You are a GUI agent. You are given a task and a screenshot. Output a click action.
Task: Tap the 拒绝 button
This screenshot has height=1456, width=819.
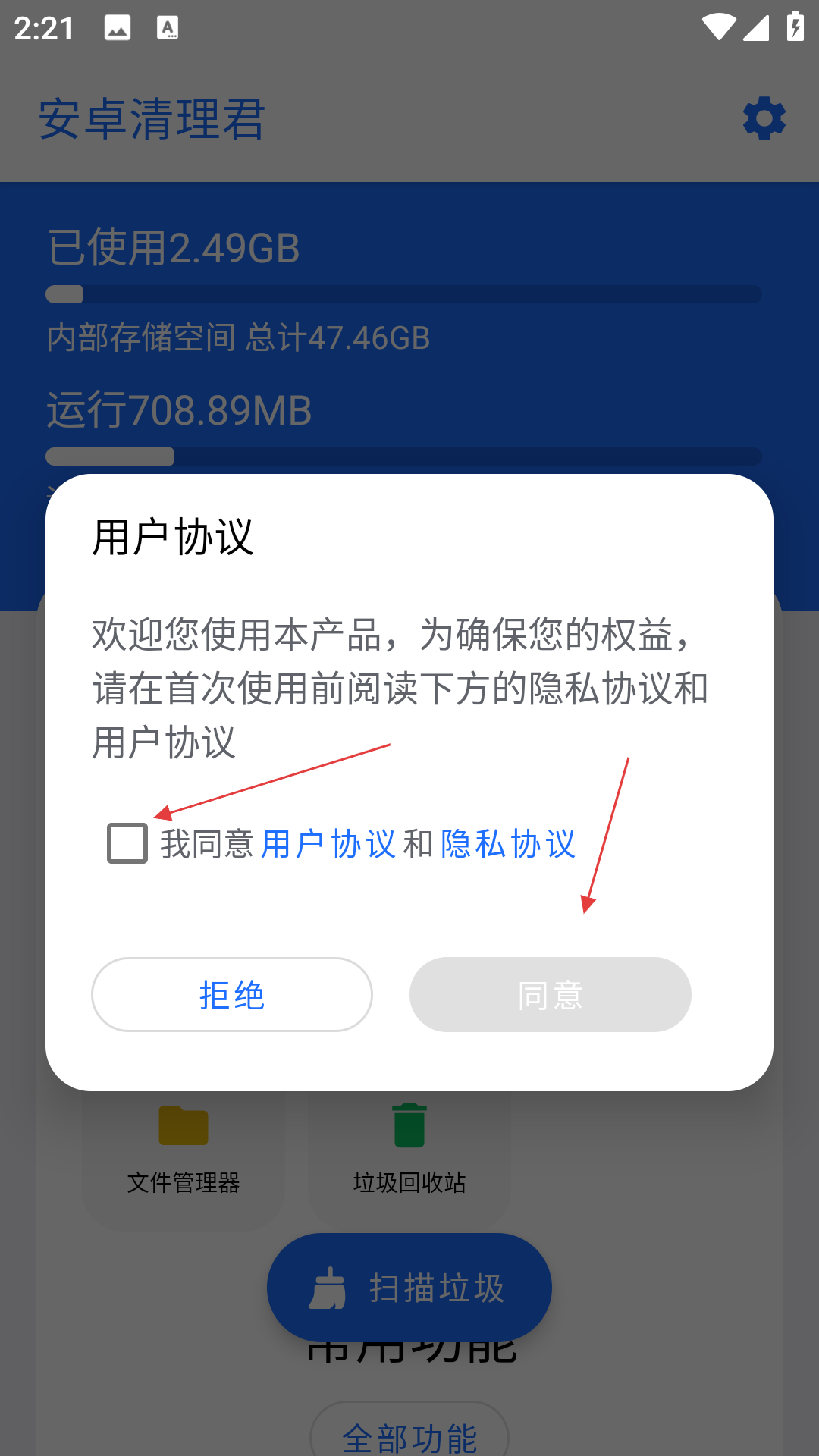click(x=232, y=994)
